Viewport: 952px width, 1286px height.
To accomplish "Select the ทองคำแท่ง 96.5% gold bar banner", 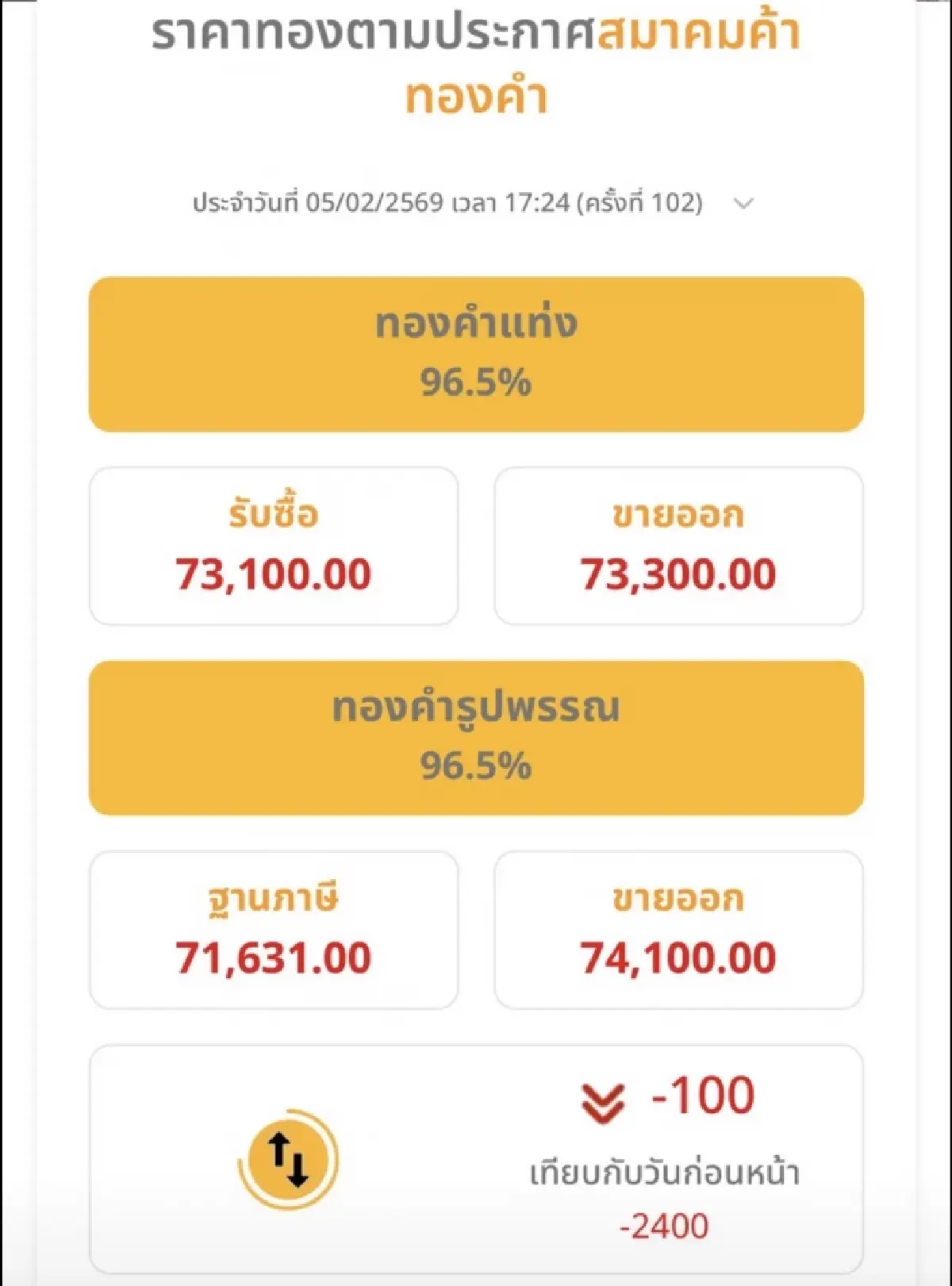I will click(x=476, y=352).
